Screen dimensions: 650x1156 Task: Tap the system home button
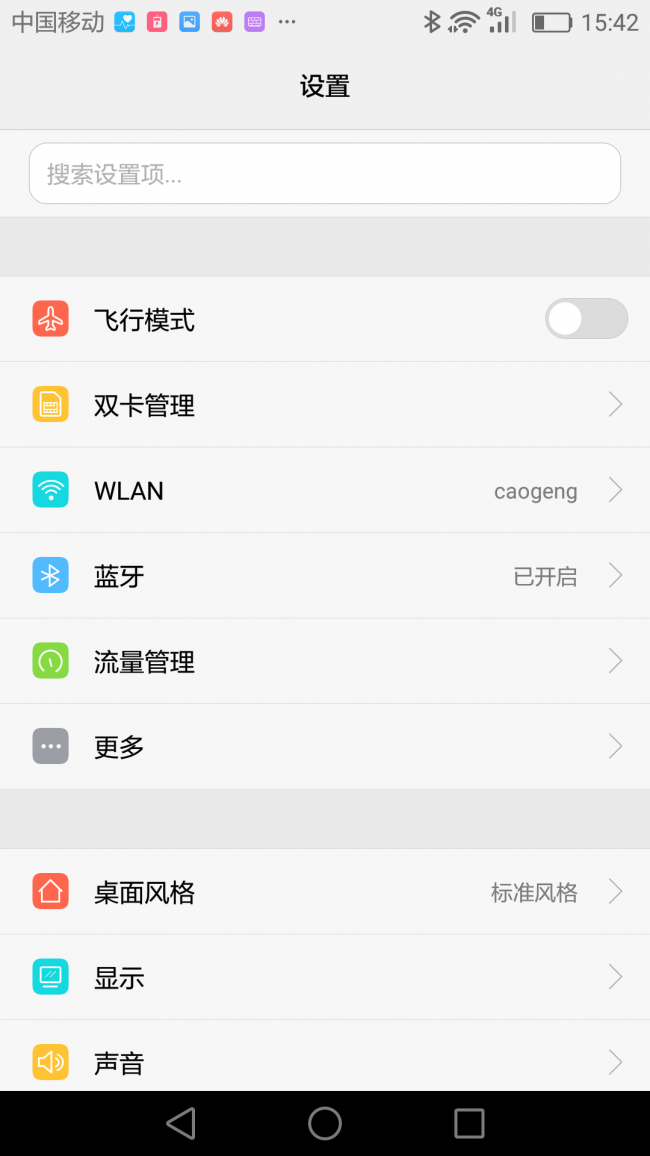(325, 1123)
